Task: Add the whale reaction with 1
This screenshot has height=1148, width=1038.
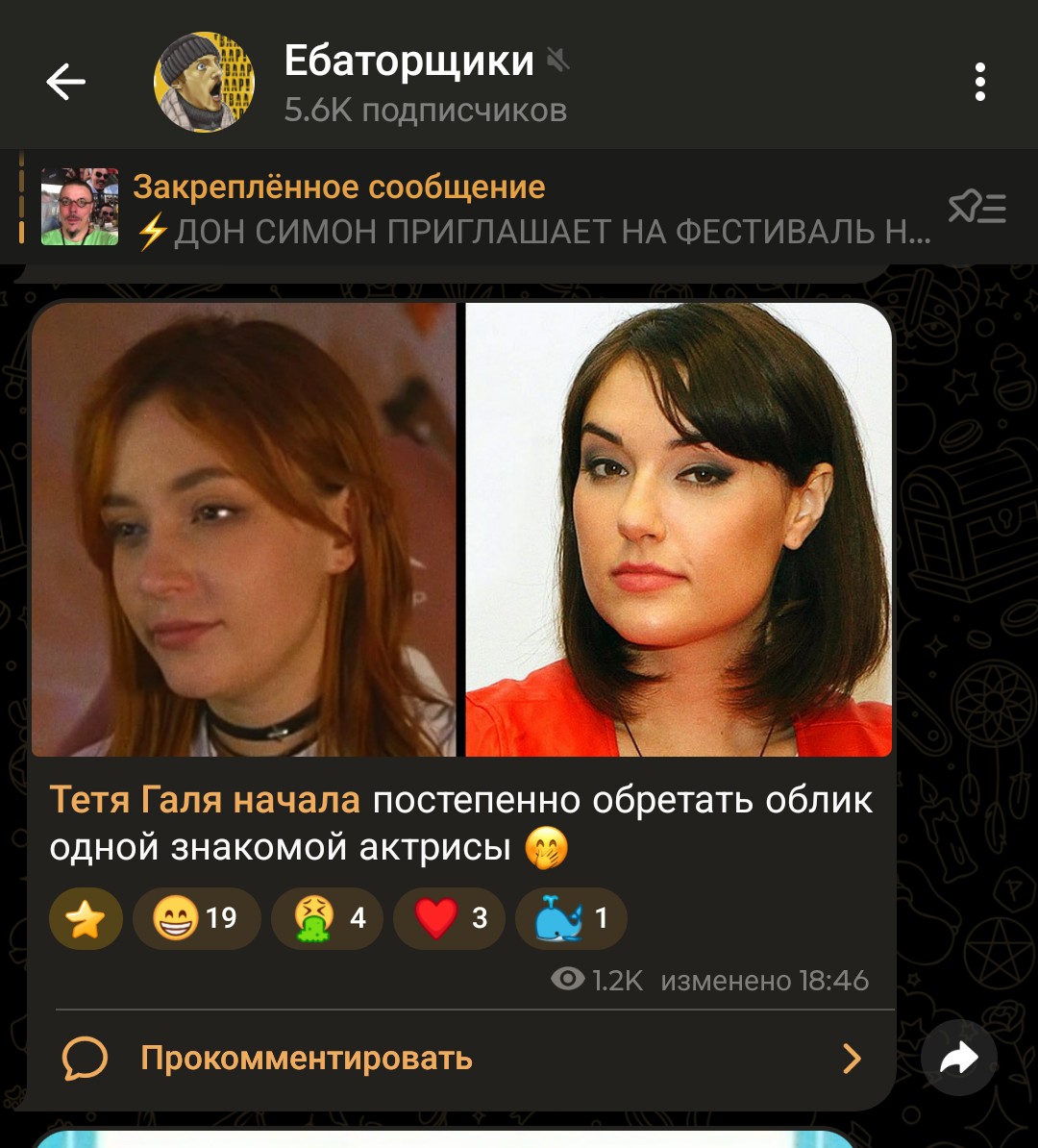Action: pyautogui.click(x=571, y=918)
